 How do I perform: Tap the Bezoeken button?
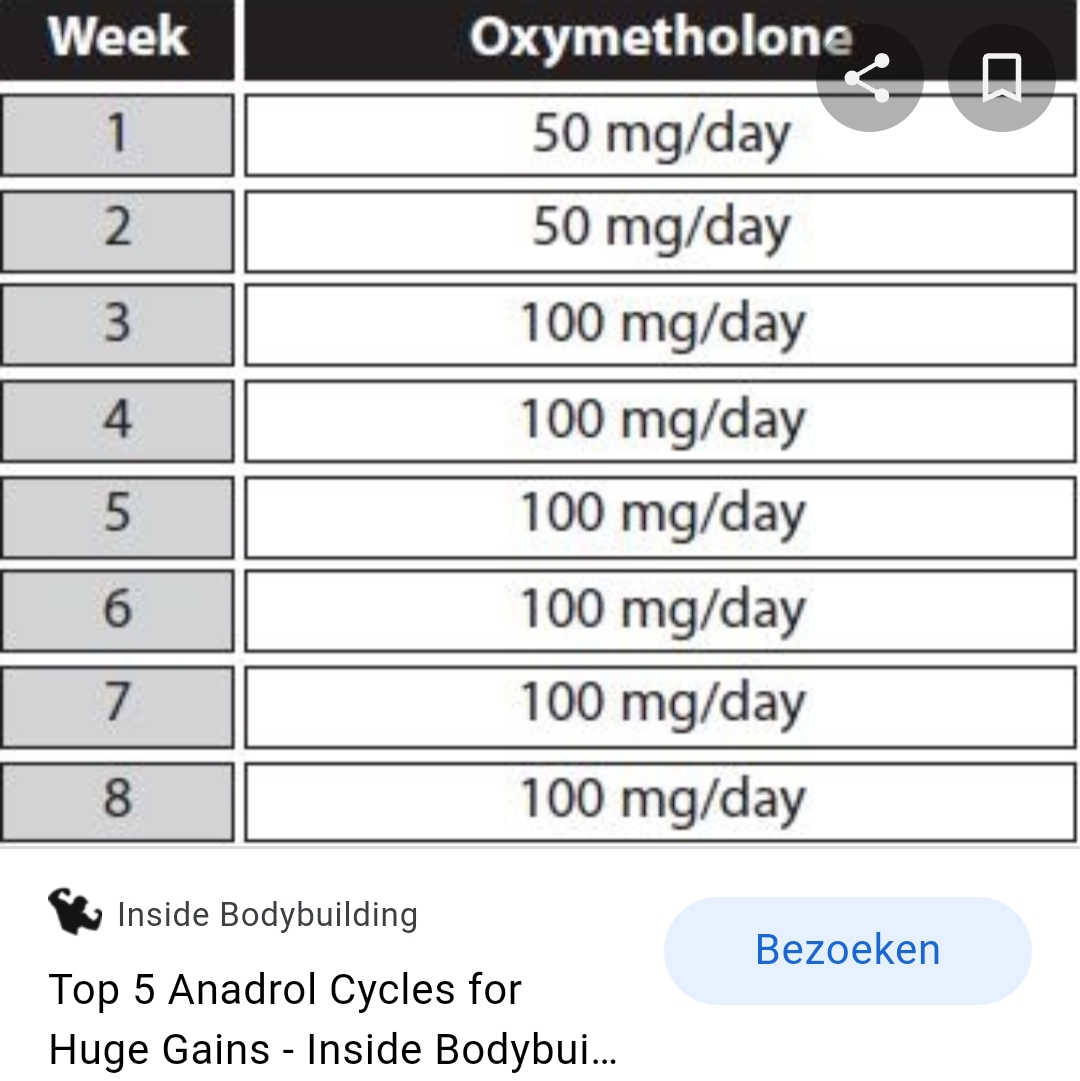pyautogui.click(x=847, y=950)
